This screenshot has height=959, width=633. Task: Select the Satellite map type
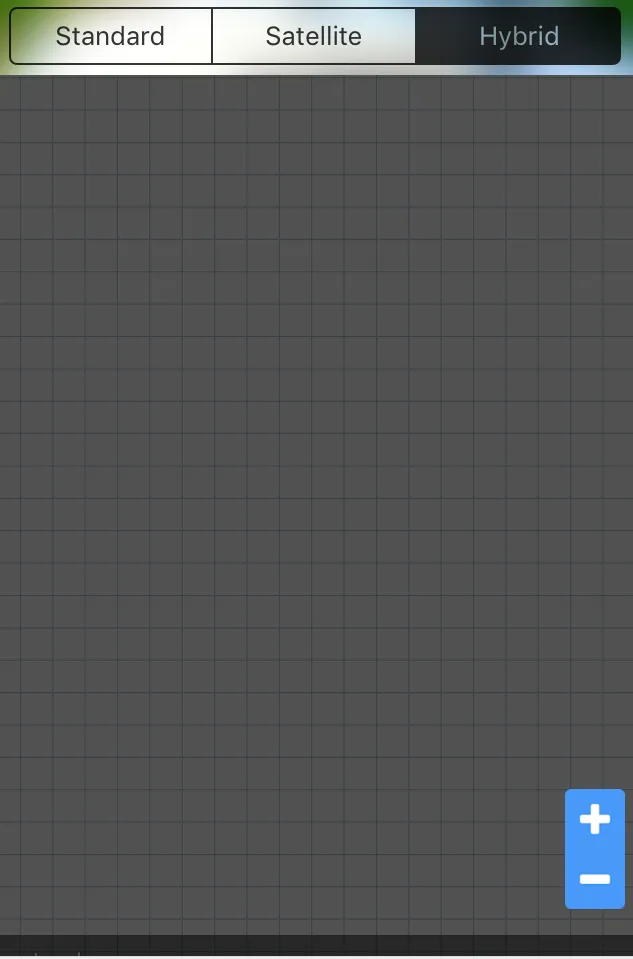pos(313,37)
